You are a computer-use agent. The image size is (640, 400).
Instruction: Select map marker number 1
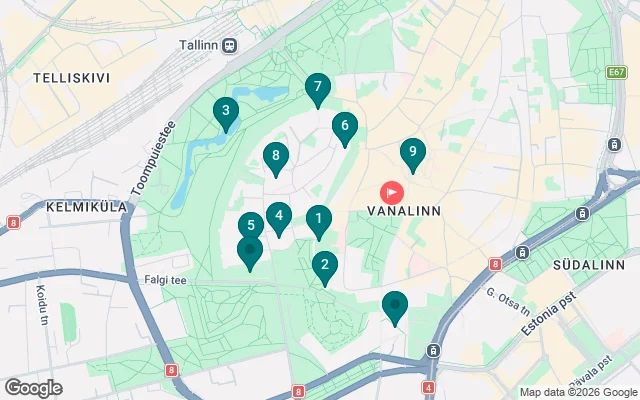318,218
